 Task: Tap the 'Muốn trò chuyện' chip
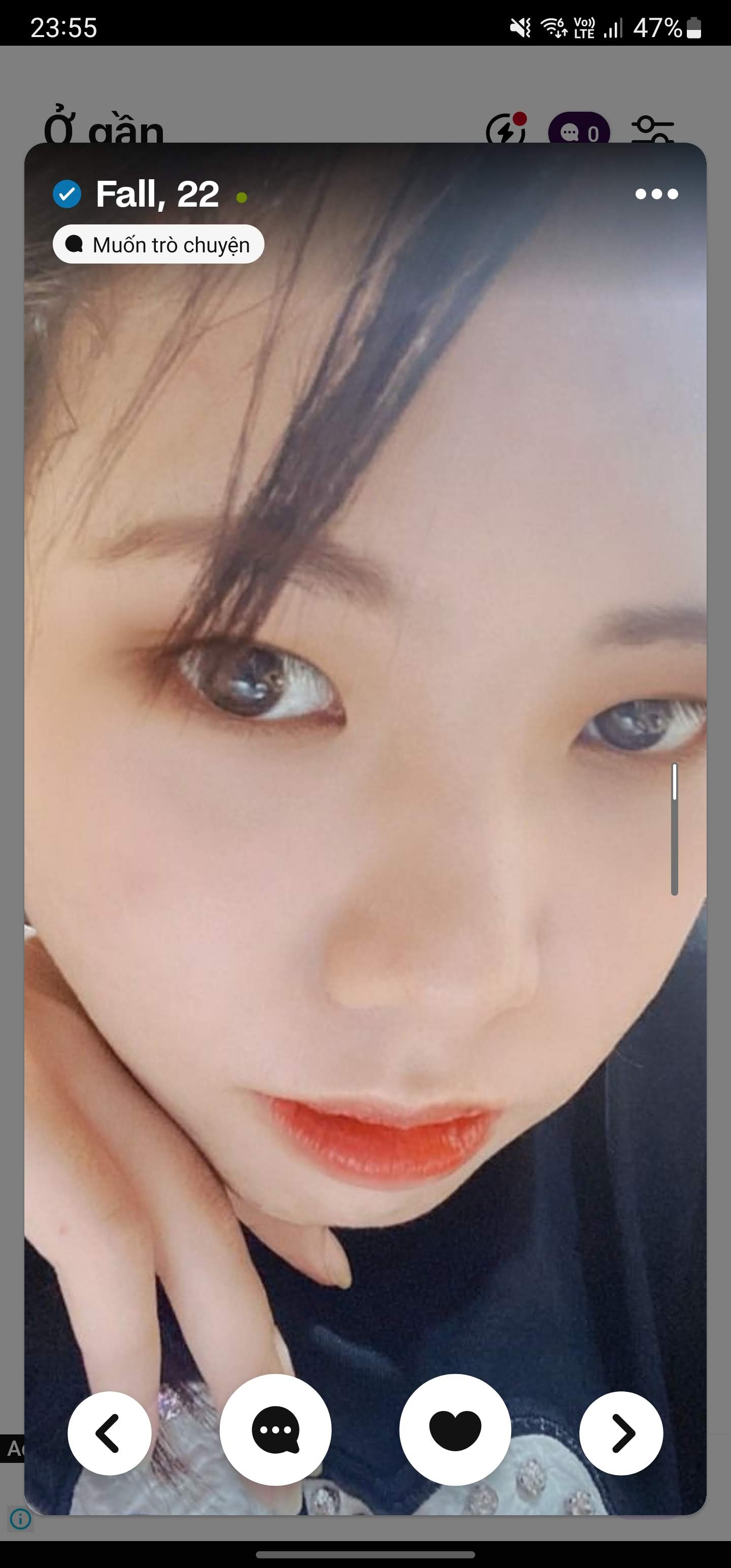159,245
